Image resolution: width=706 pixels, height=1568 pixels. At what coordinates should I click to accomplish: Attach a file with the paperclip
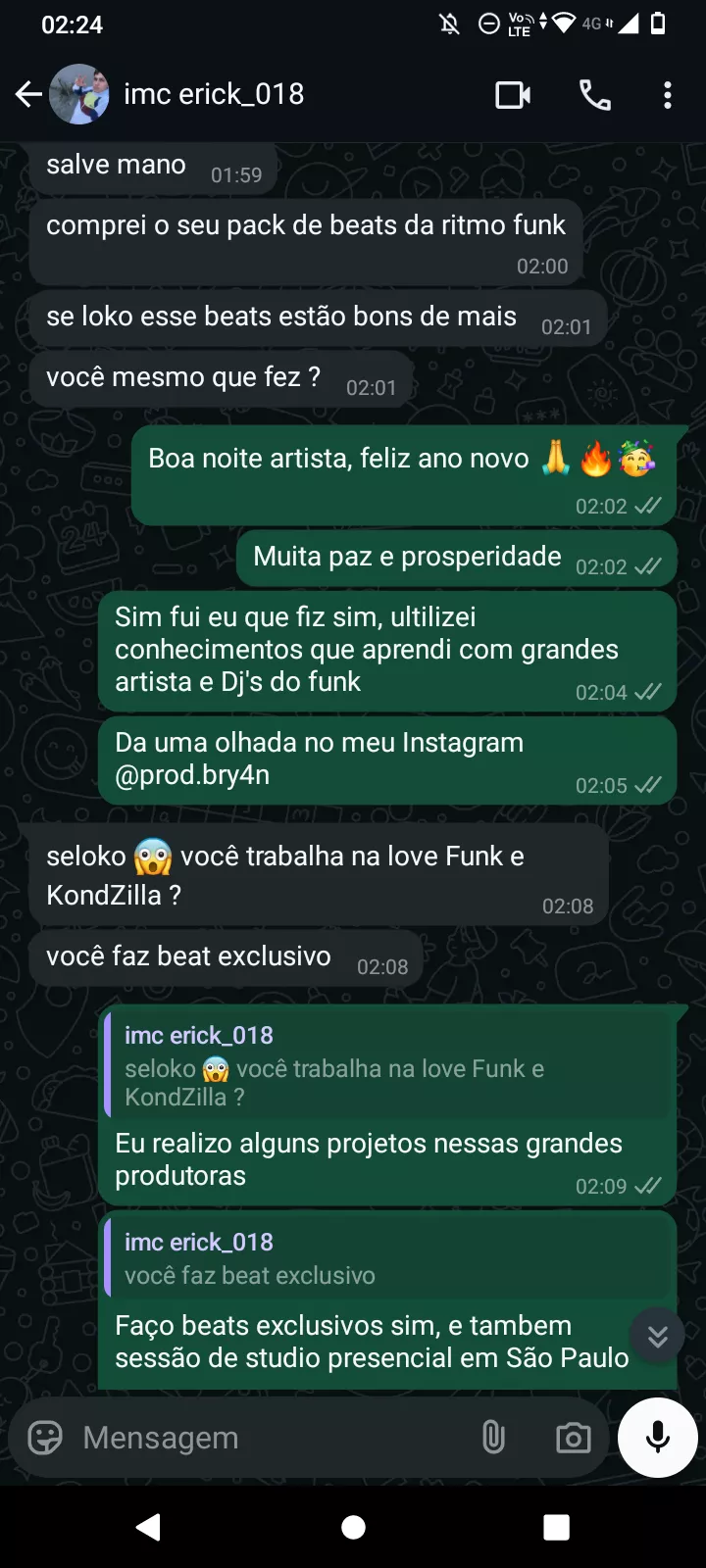coord(493,1438)
